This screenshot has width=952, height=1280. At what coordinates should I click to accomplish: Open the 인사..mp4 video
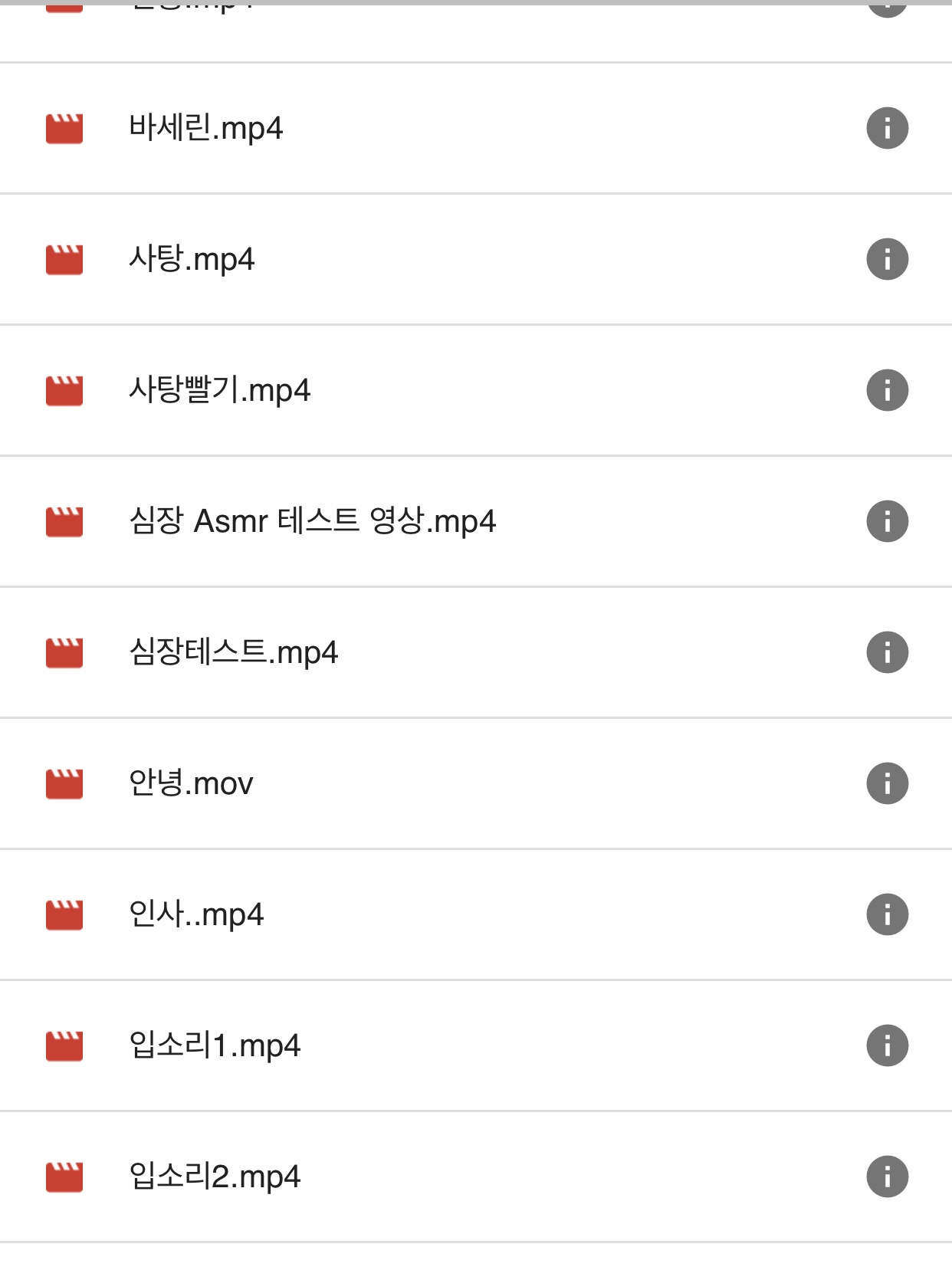(196, 914)
